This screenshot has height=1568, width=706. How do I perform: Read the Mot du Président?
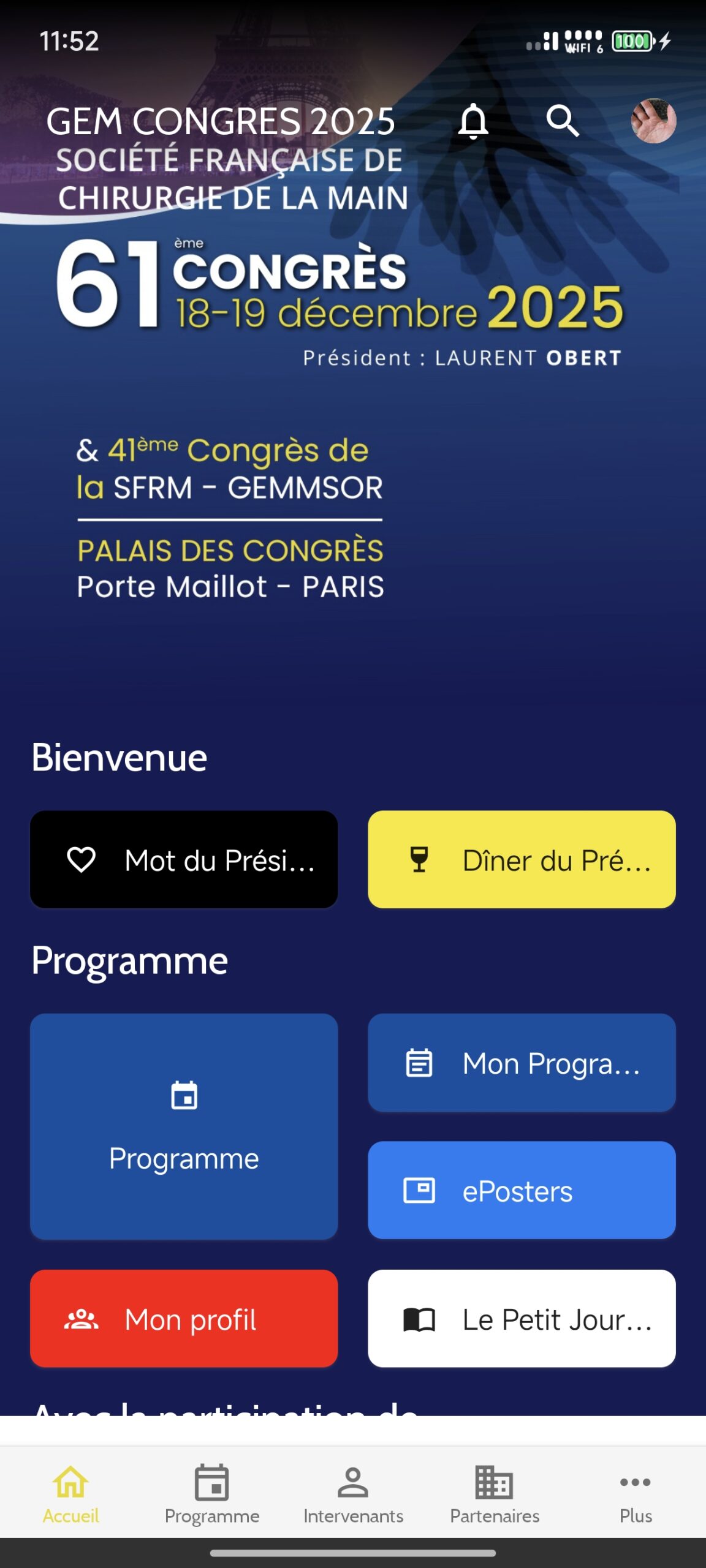[184, 860]
